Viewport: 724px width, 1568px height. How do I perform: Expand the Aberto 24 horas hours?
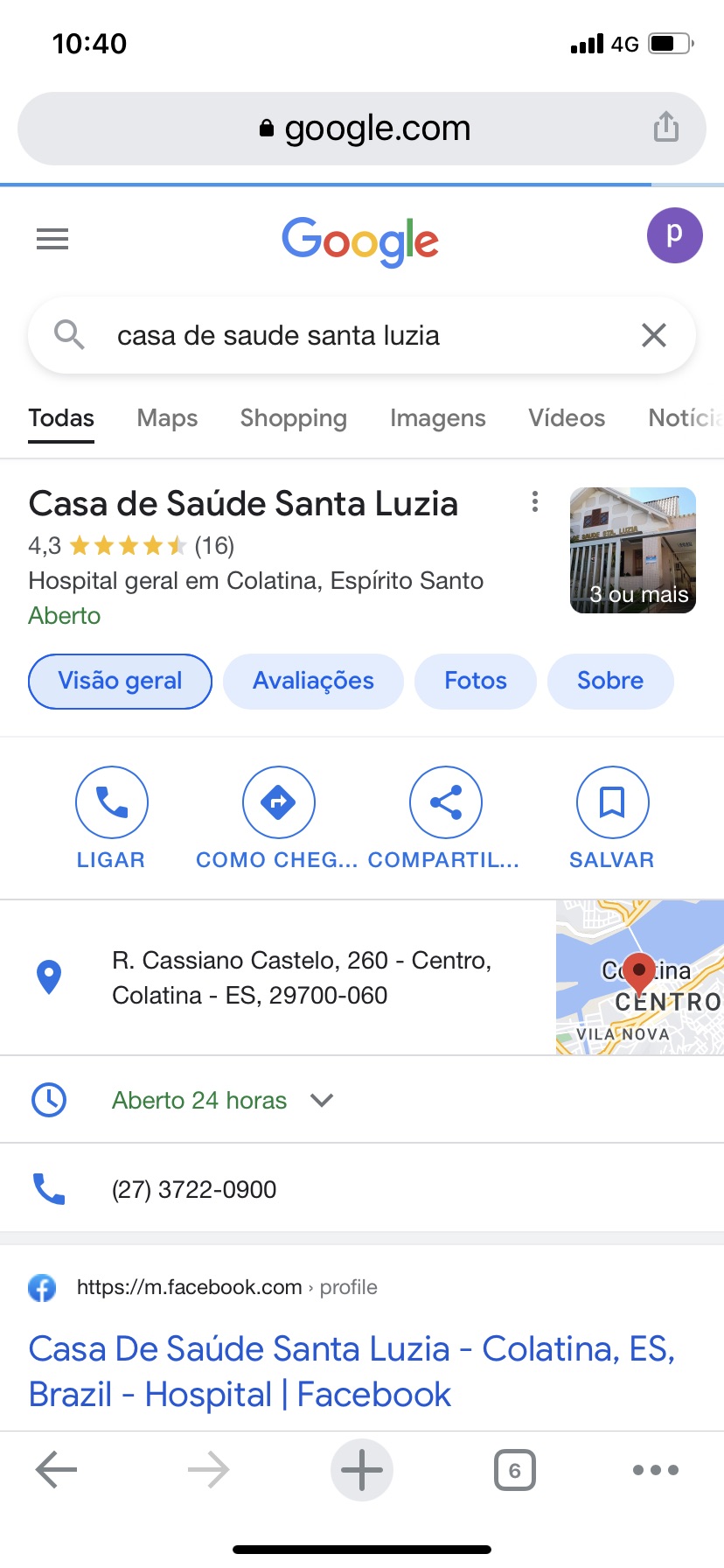(322, 1100)
